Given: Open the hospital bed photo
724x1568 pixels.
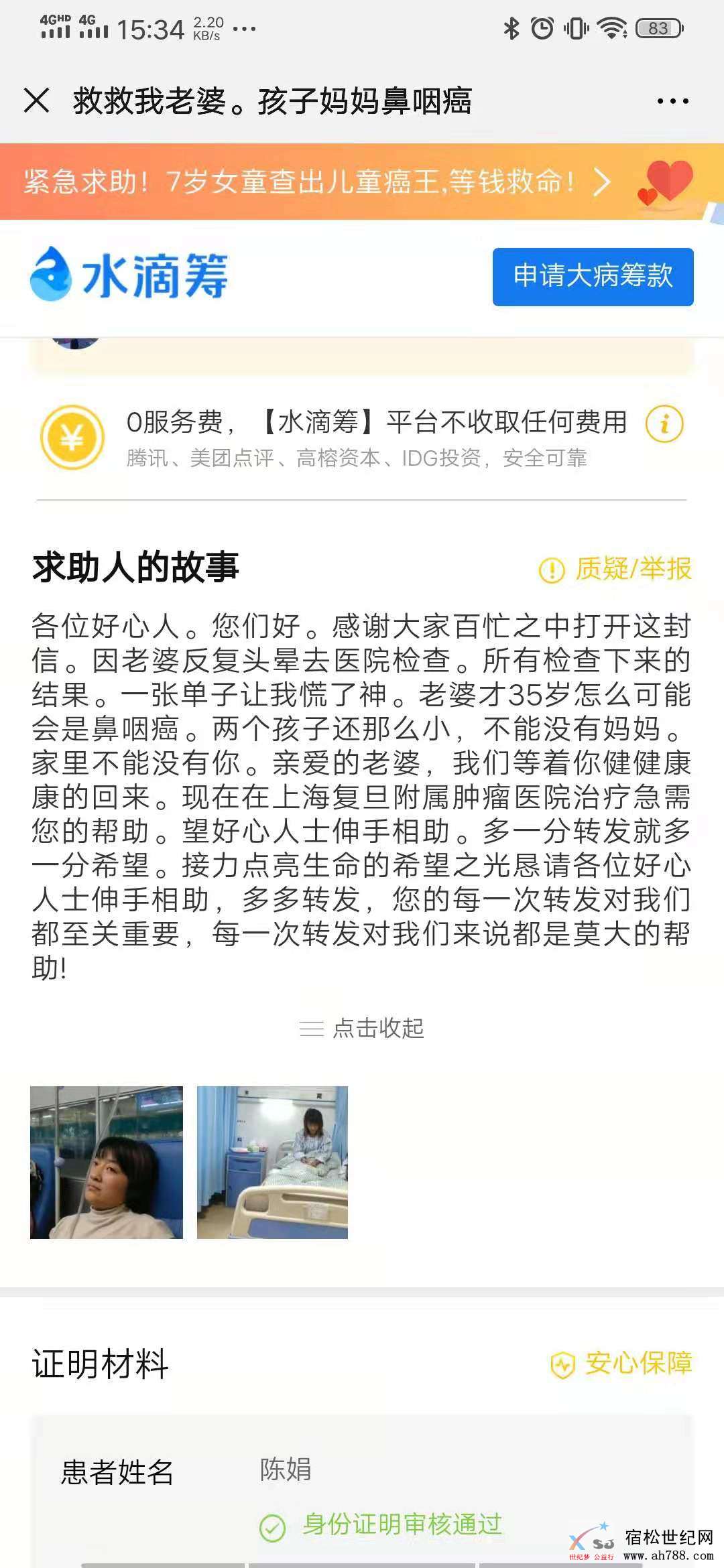Looking at the screenshot, I should click(272, 1162).
